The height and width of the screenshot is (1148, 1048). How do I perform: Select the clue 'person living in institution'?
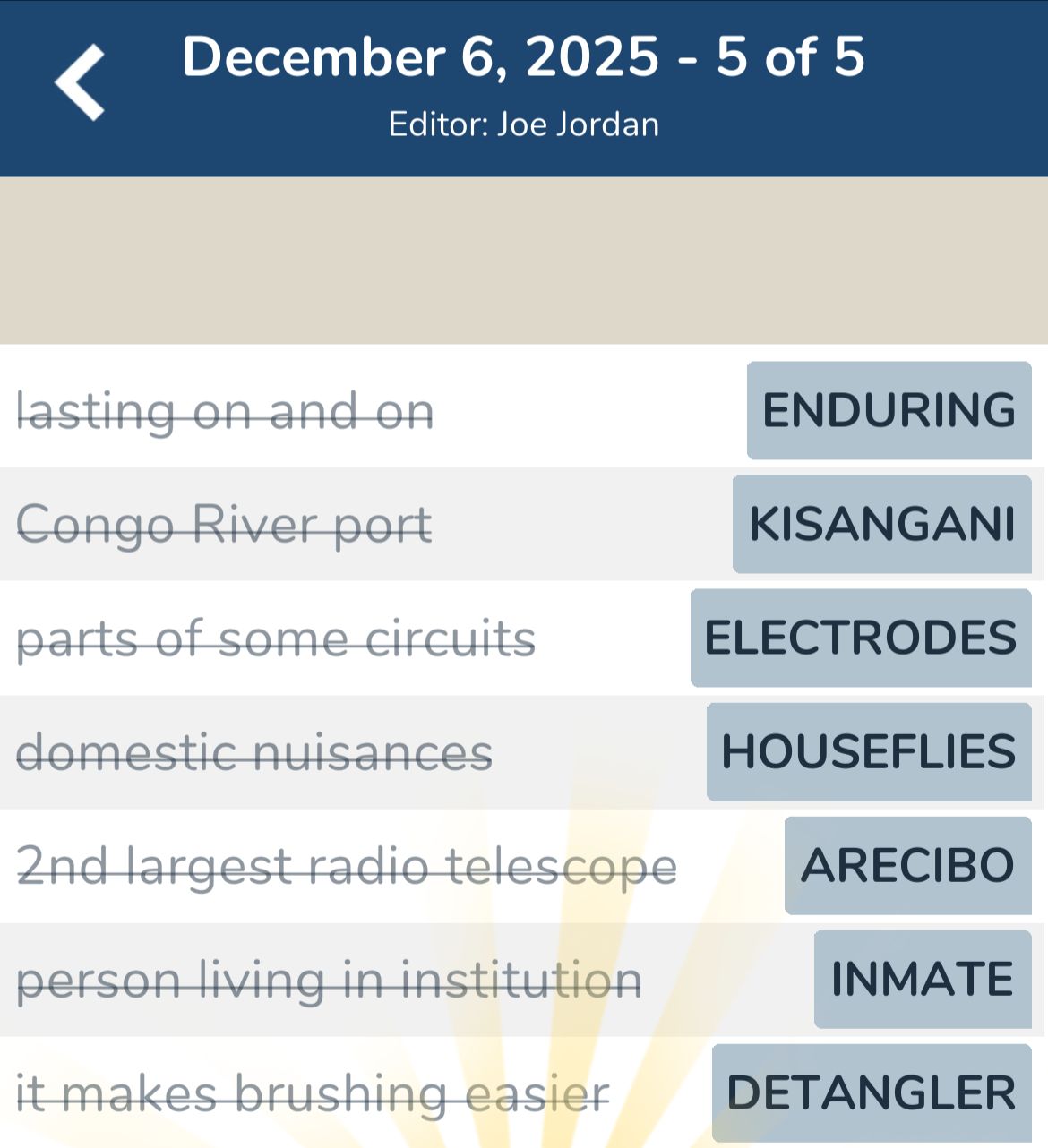(x=328, y=978)
